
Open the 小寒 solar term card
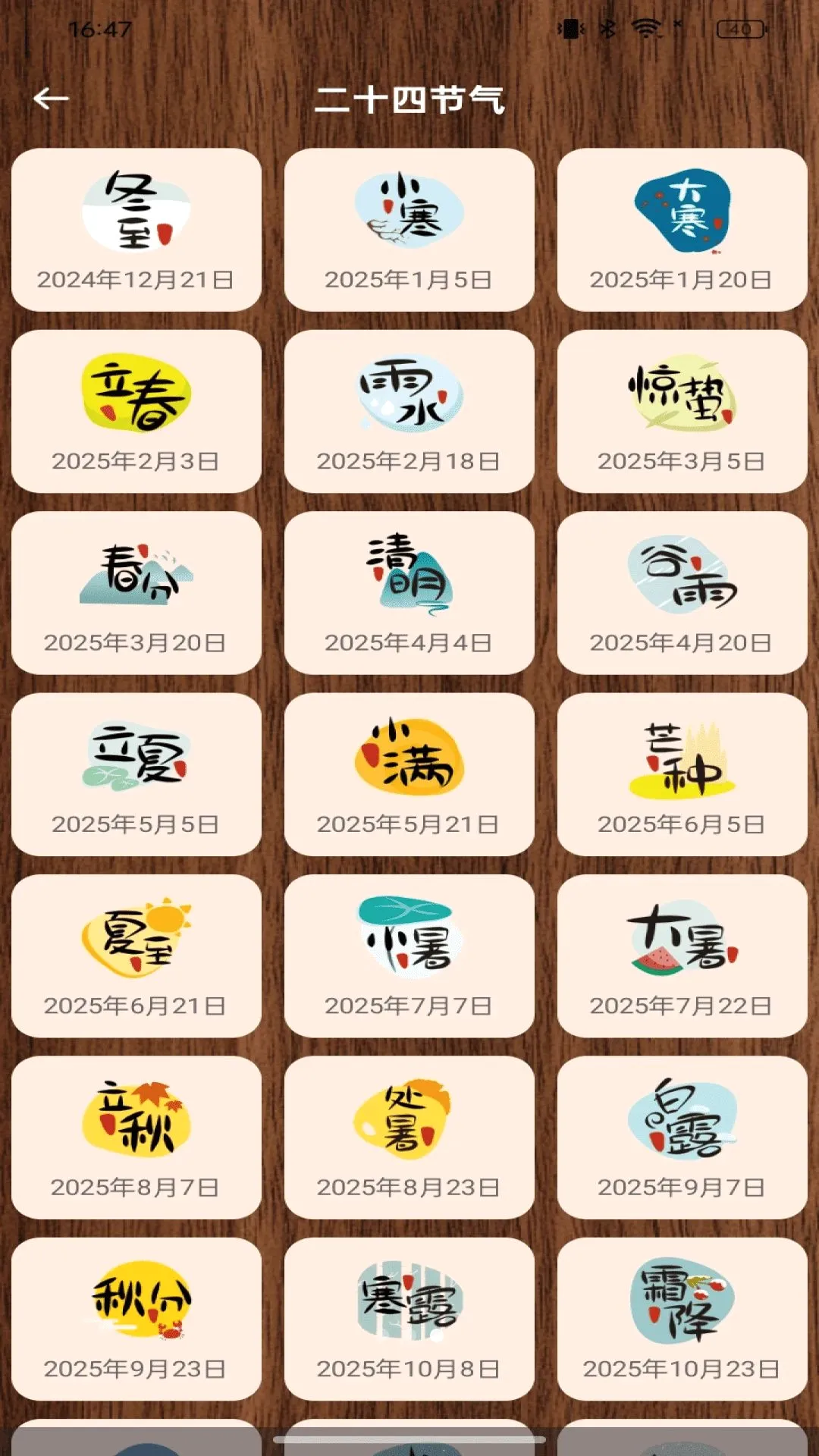pos(409,230)
